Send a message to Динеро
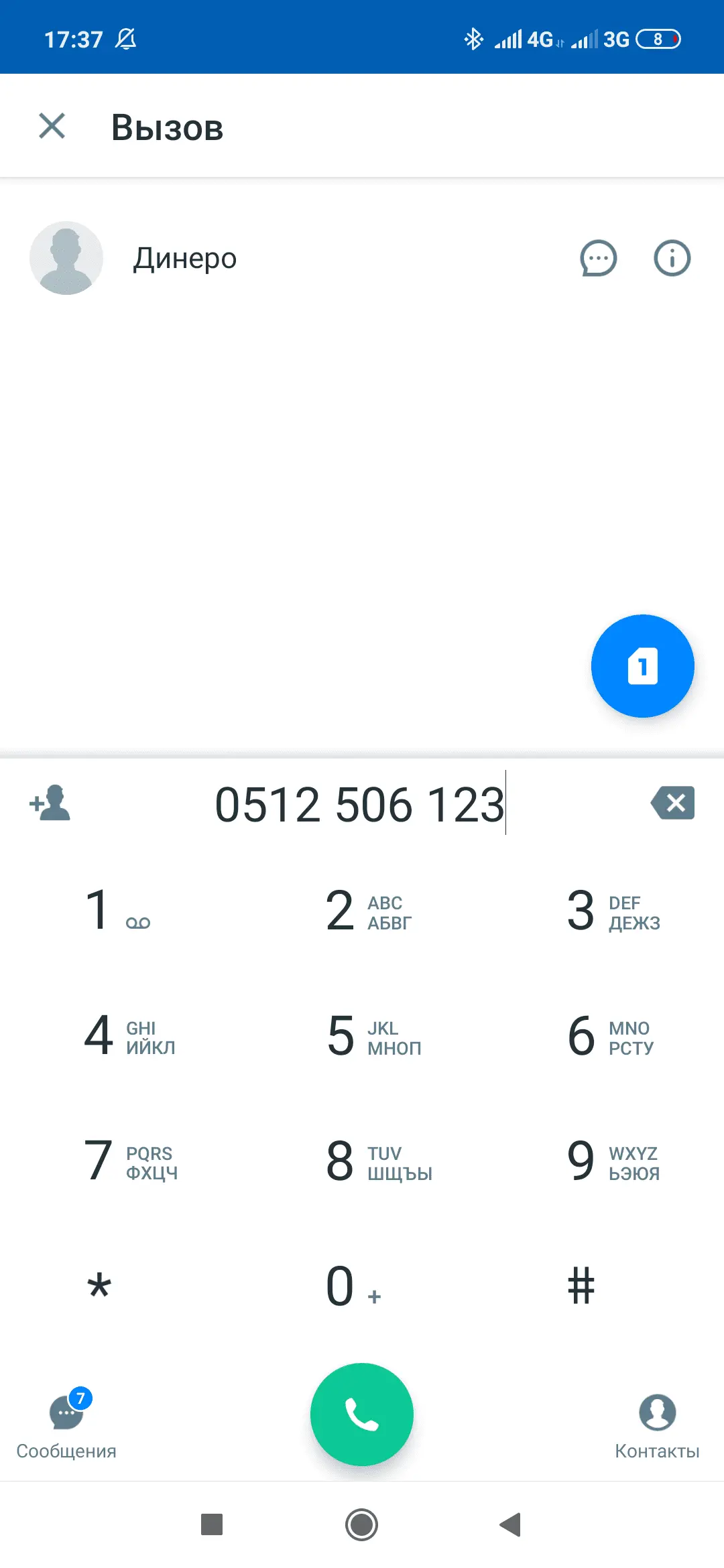 598,259
